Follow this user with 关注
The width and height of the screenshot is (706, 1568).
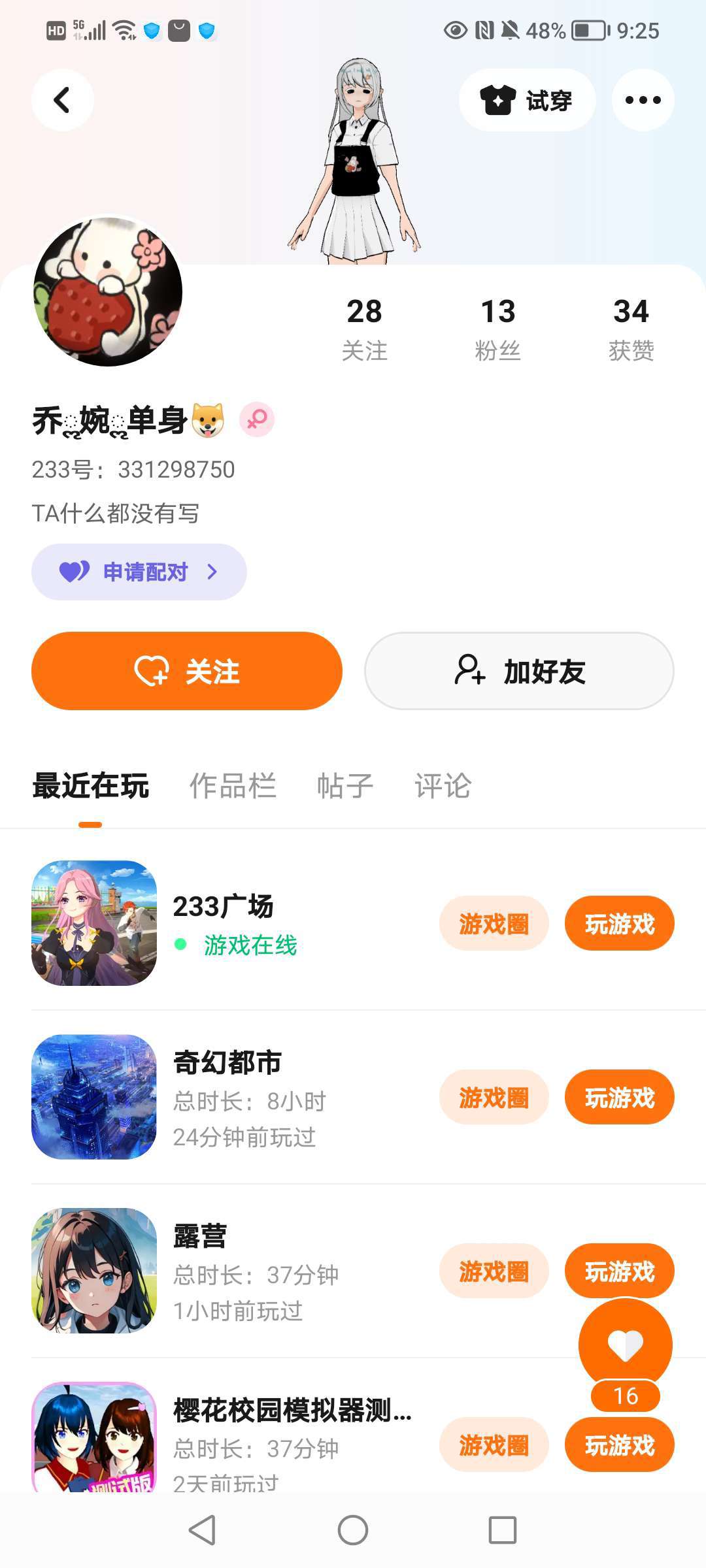click(187, 671)
